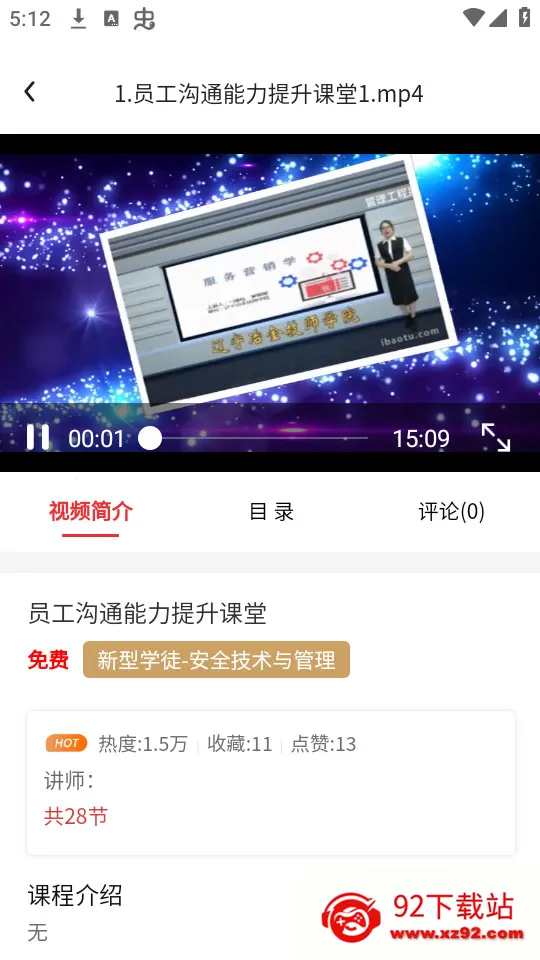The image size is (540, 960).
Task: Enter fullscreen video mode
Action: pyautogui.click(x=495, y=438)
